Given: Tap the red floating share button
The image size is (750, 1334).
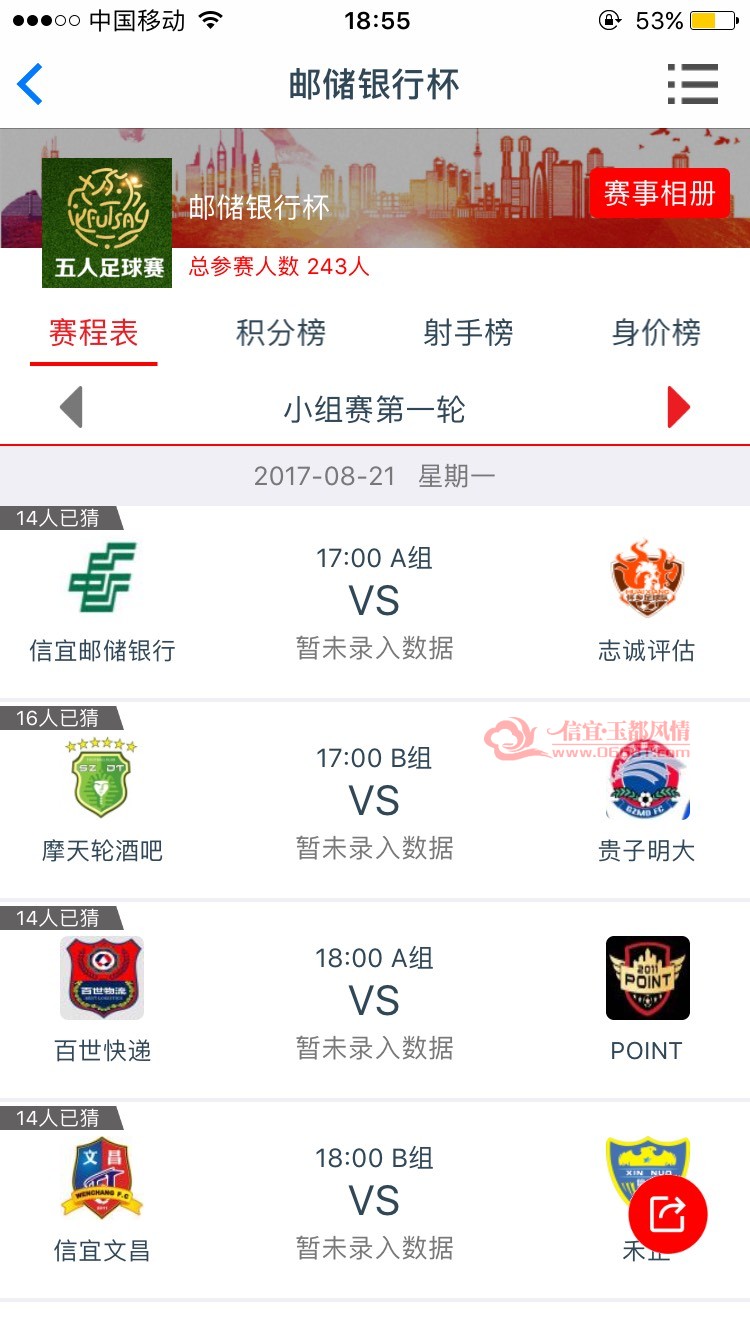Looking at the screenshot, I should (668, 1215).
